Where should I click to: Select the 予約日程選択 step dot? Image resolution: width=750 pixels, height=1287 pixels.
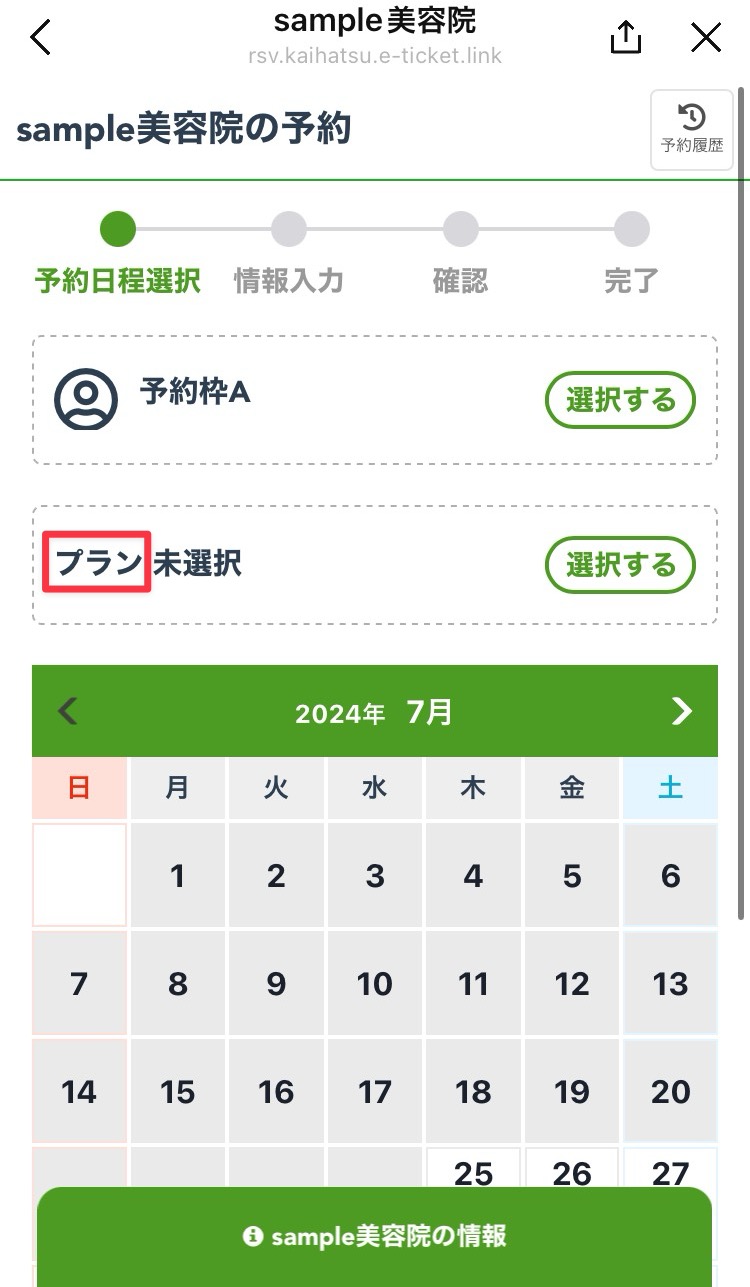point(117,228)
